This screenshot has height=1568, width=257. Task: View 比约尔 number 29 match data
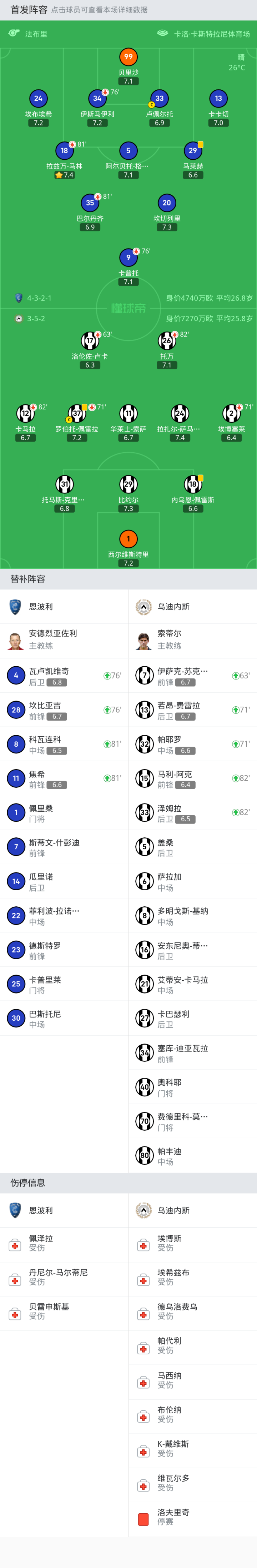coord(128,484)
